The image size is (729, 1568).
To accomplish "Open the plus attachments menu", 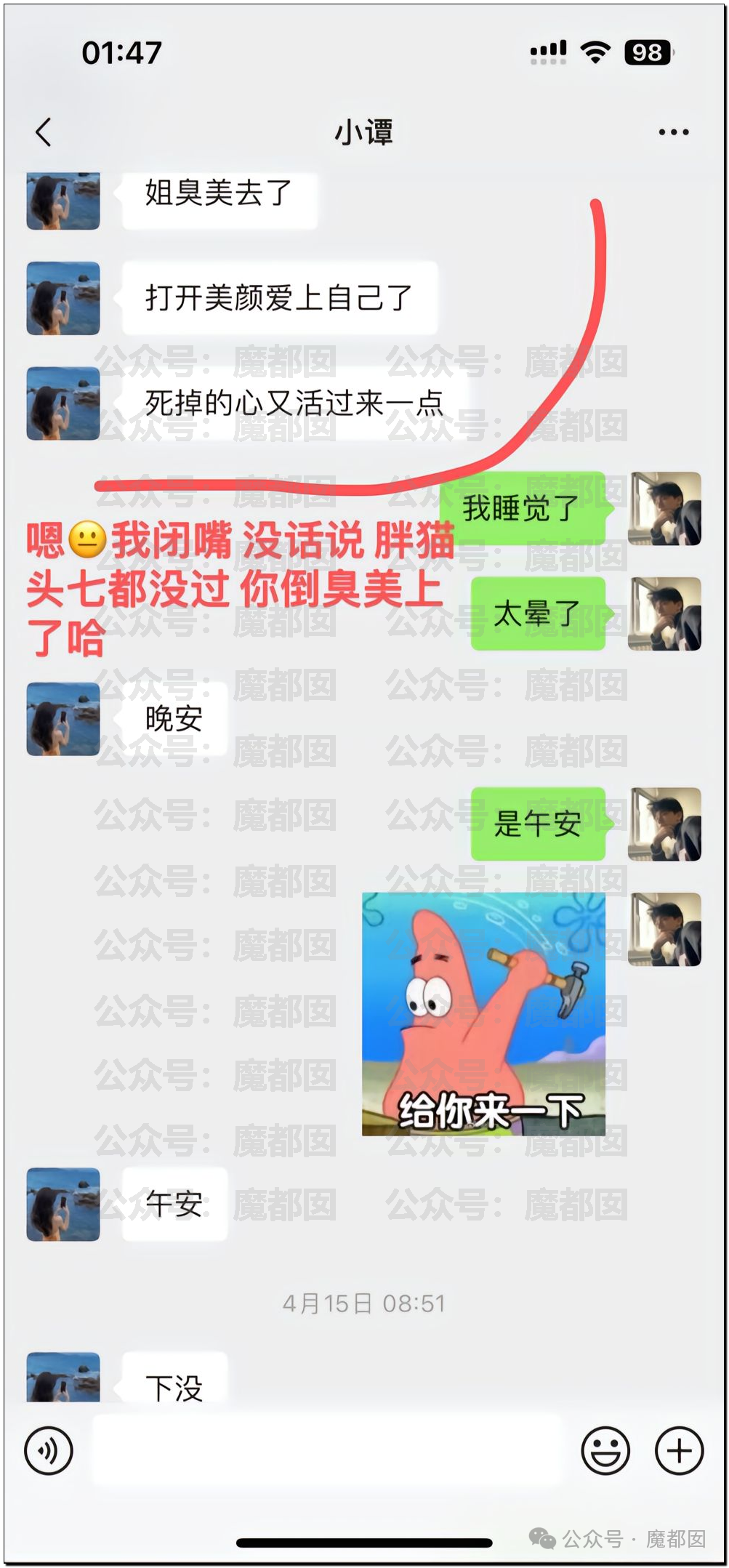I will click(x=679, y=1451).
